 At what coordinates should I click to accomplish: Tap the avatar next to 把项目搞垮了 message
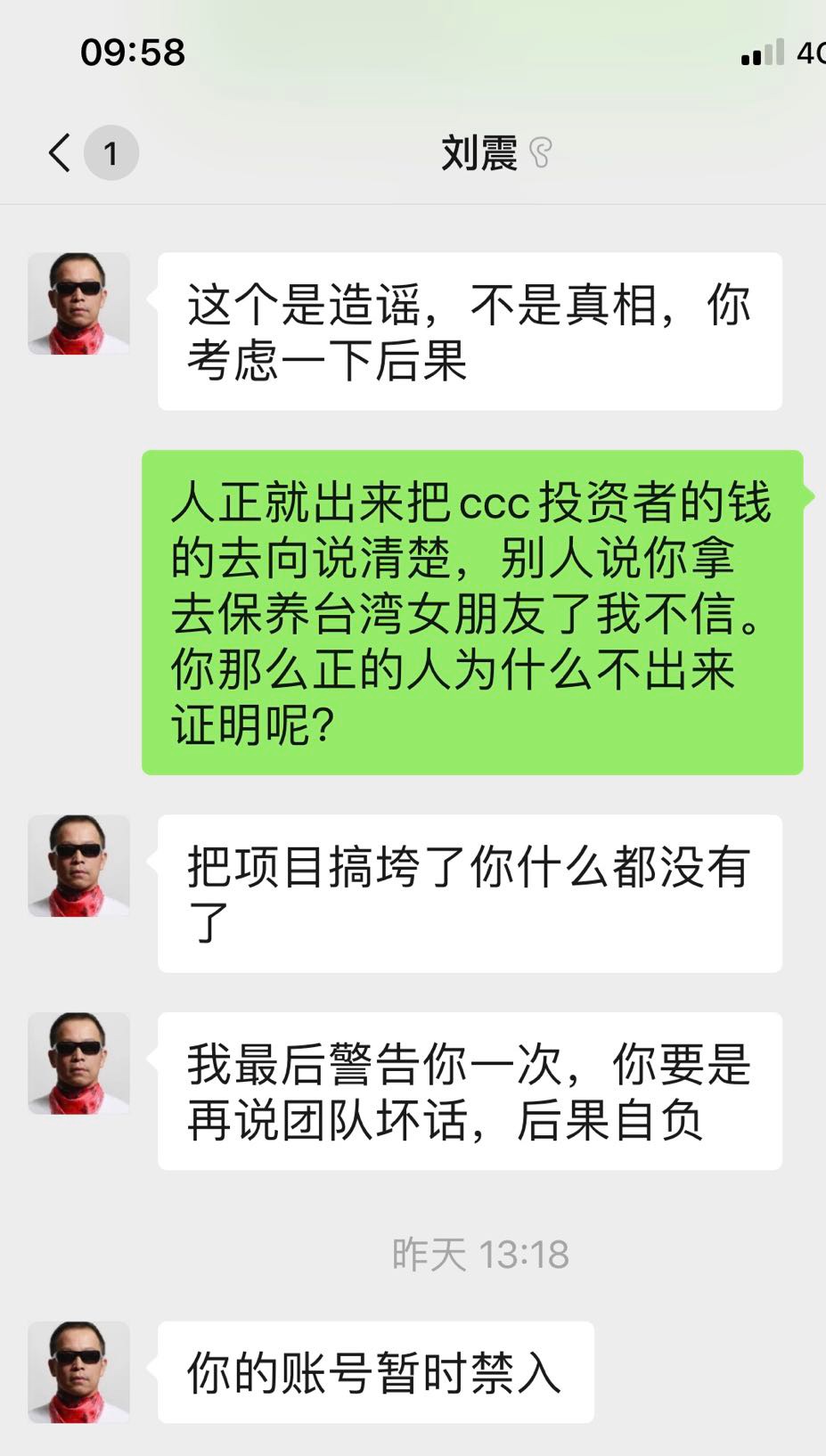[x=78, y=866]
